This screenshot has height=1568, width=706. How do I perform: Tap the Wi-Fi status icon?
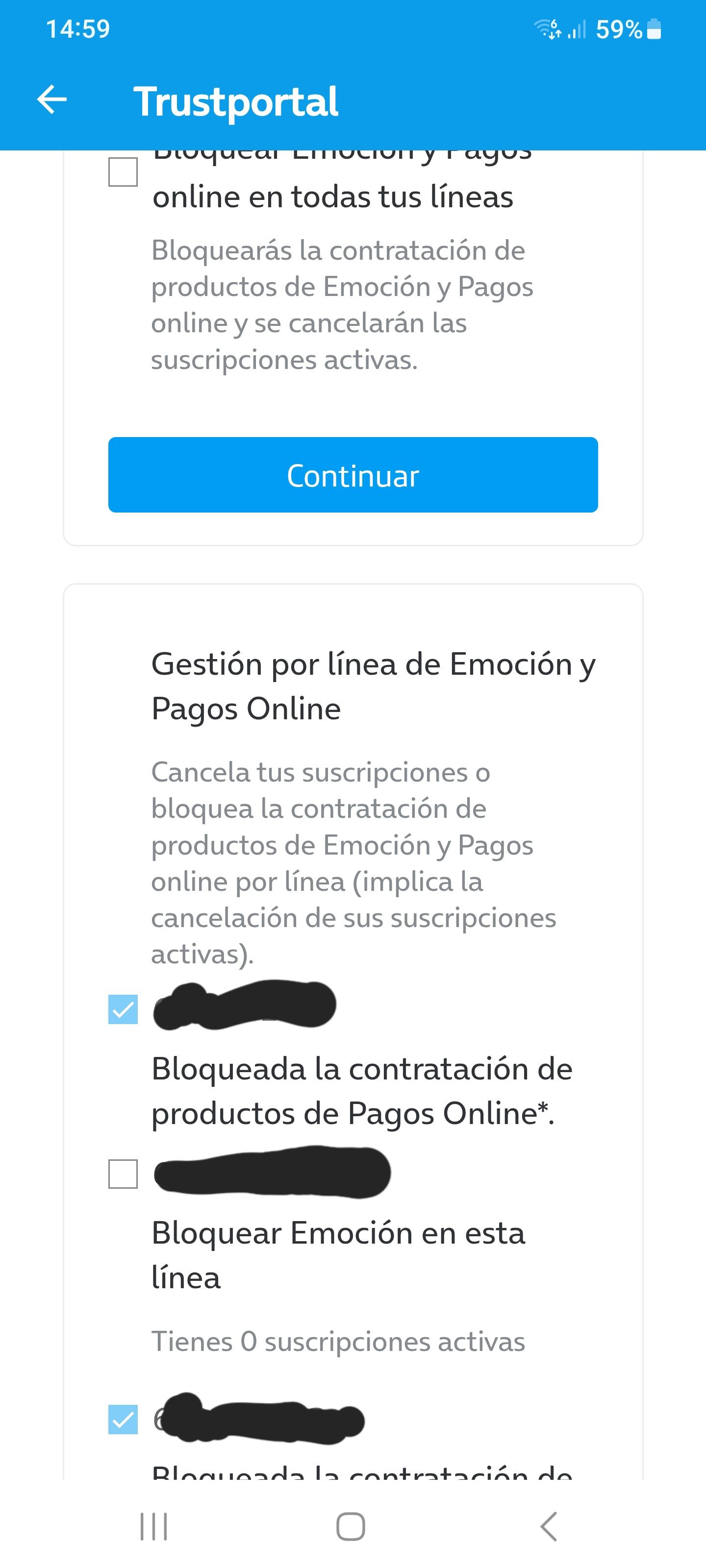point(546,27)
